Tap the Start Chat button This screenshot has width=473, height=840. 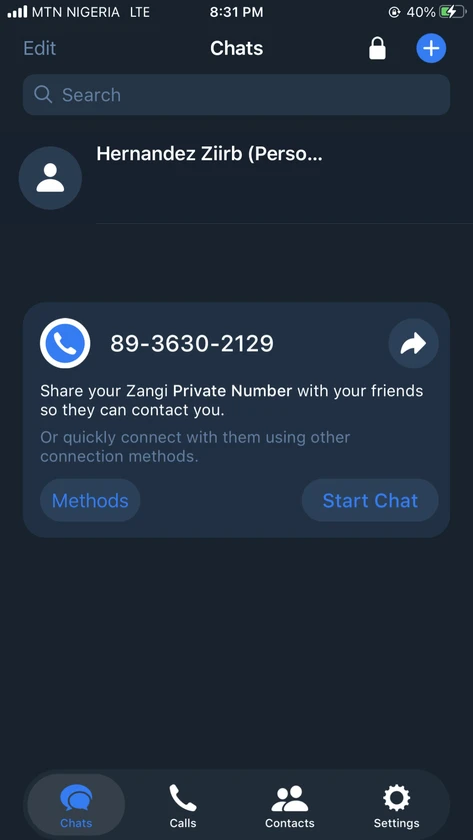370,500
